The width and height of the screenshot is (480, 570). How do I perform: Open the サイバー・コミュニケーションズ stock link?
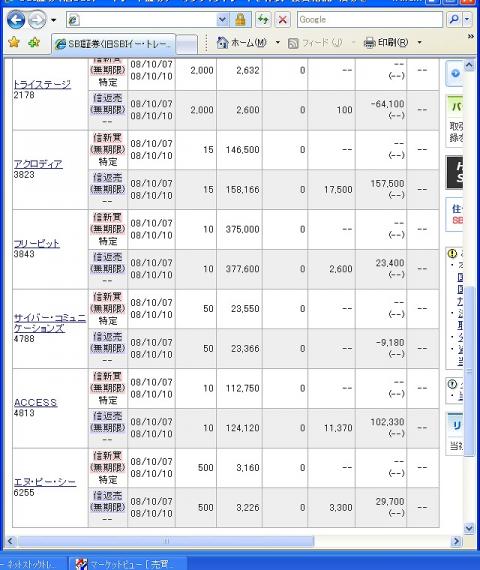(50, 323)
